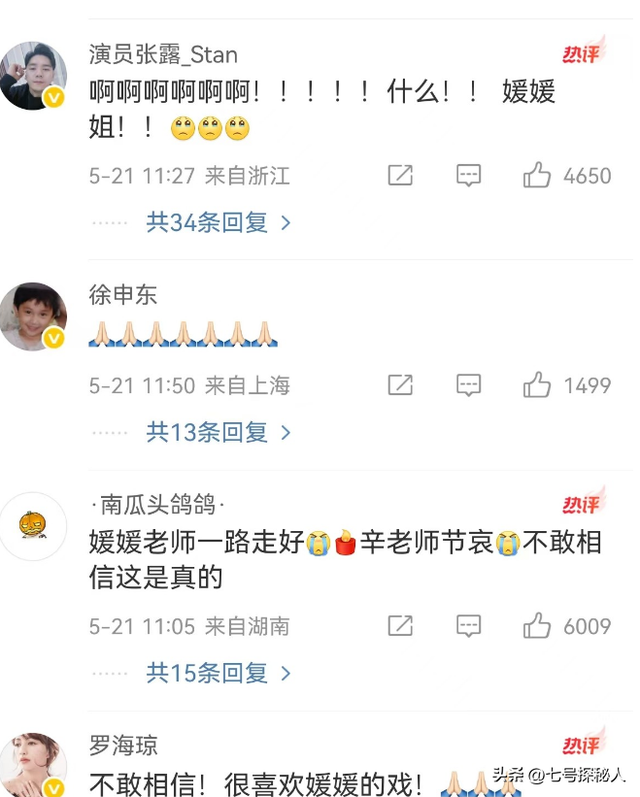This screenshot has width=640, height=797.
Task: Open 演员张露_Stan's profile avatar
Action: tap(33, 76)
